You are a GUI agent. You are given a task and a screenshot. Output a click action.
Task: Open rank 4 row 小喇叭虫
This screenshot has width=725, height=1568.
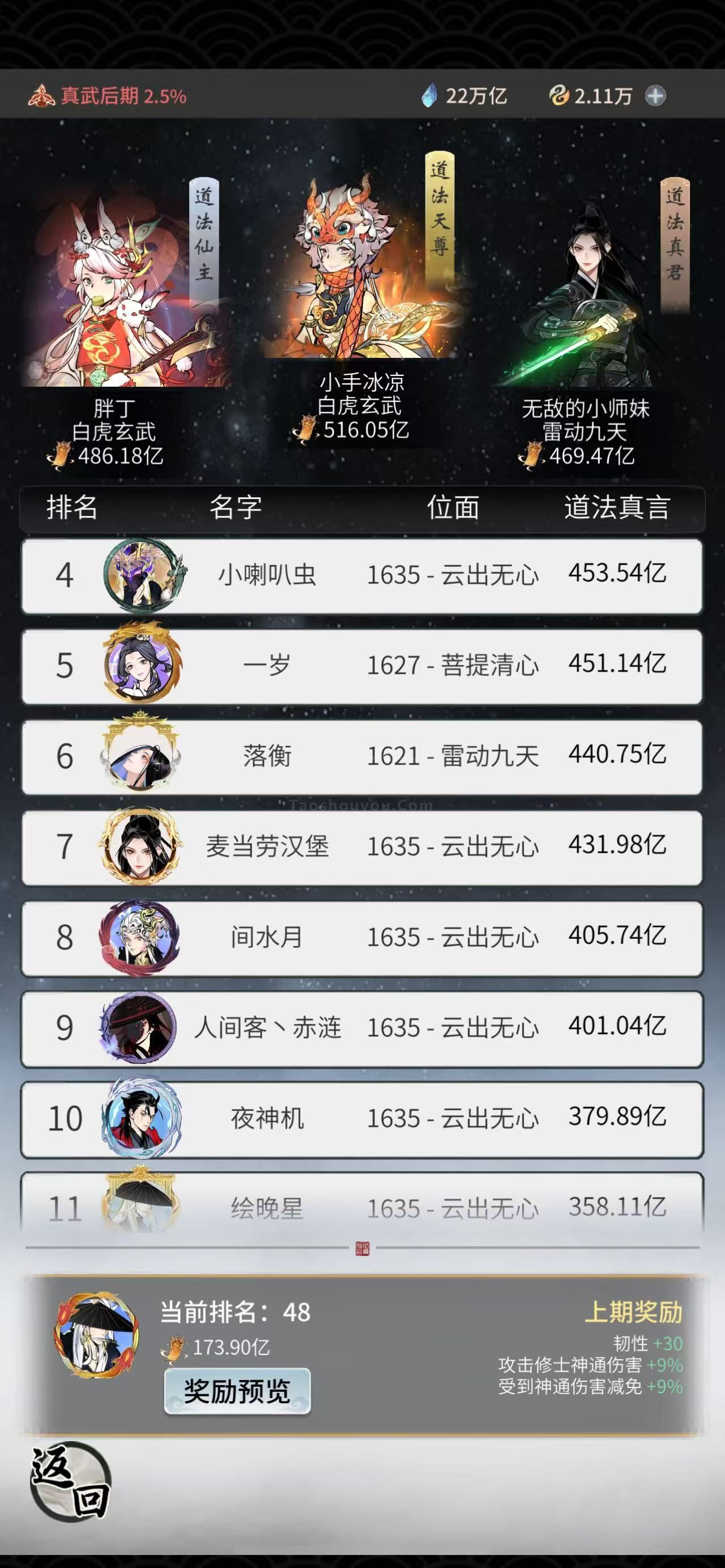click(361, 575)
